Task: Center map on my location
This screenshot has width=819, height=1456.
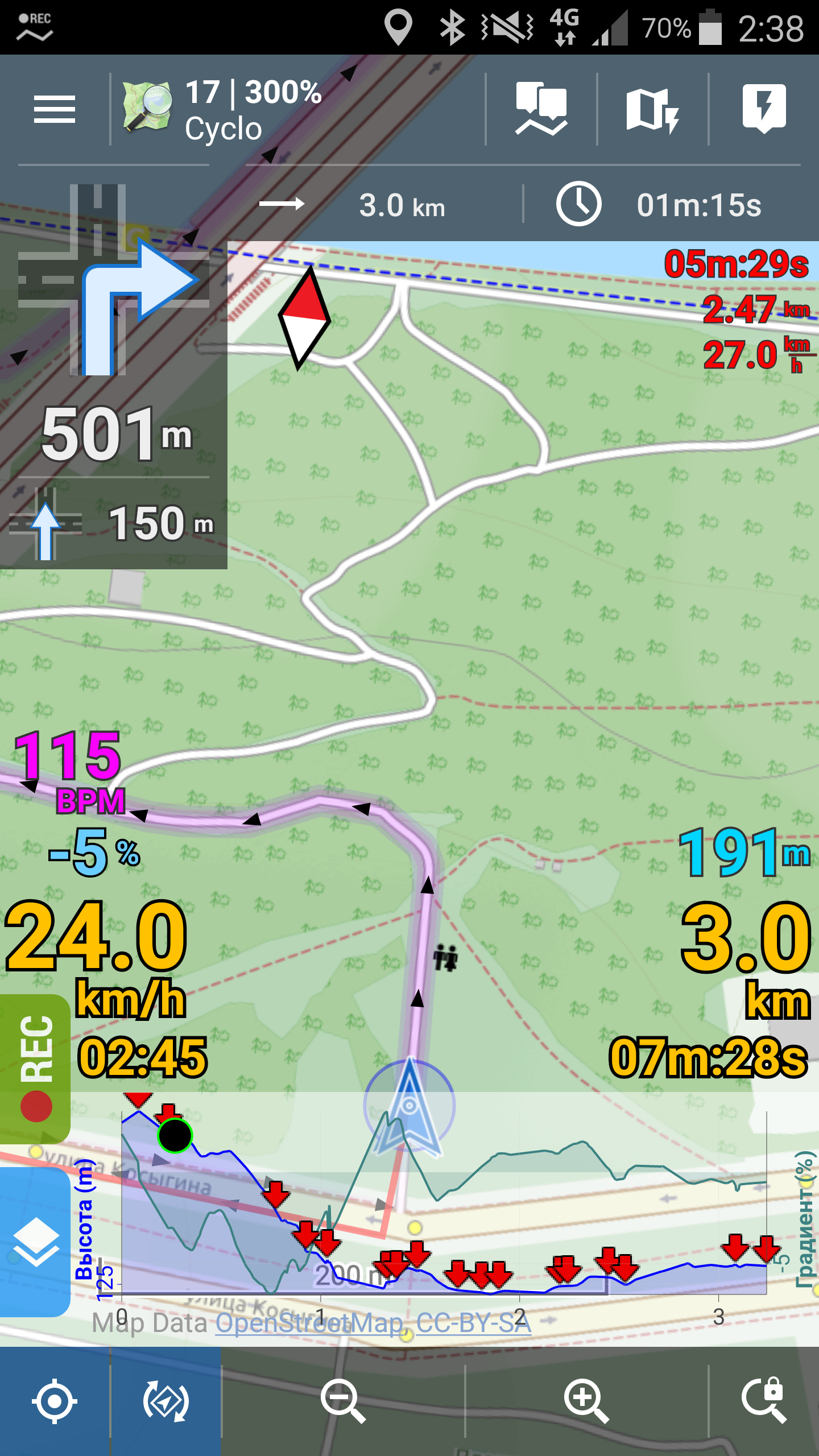Action: [x=55, y=1401]
